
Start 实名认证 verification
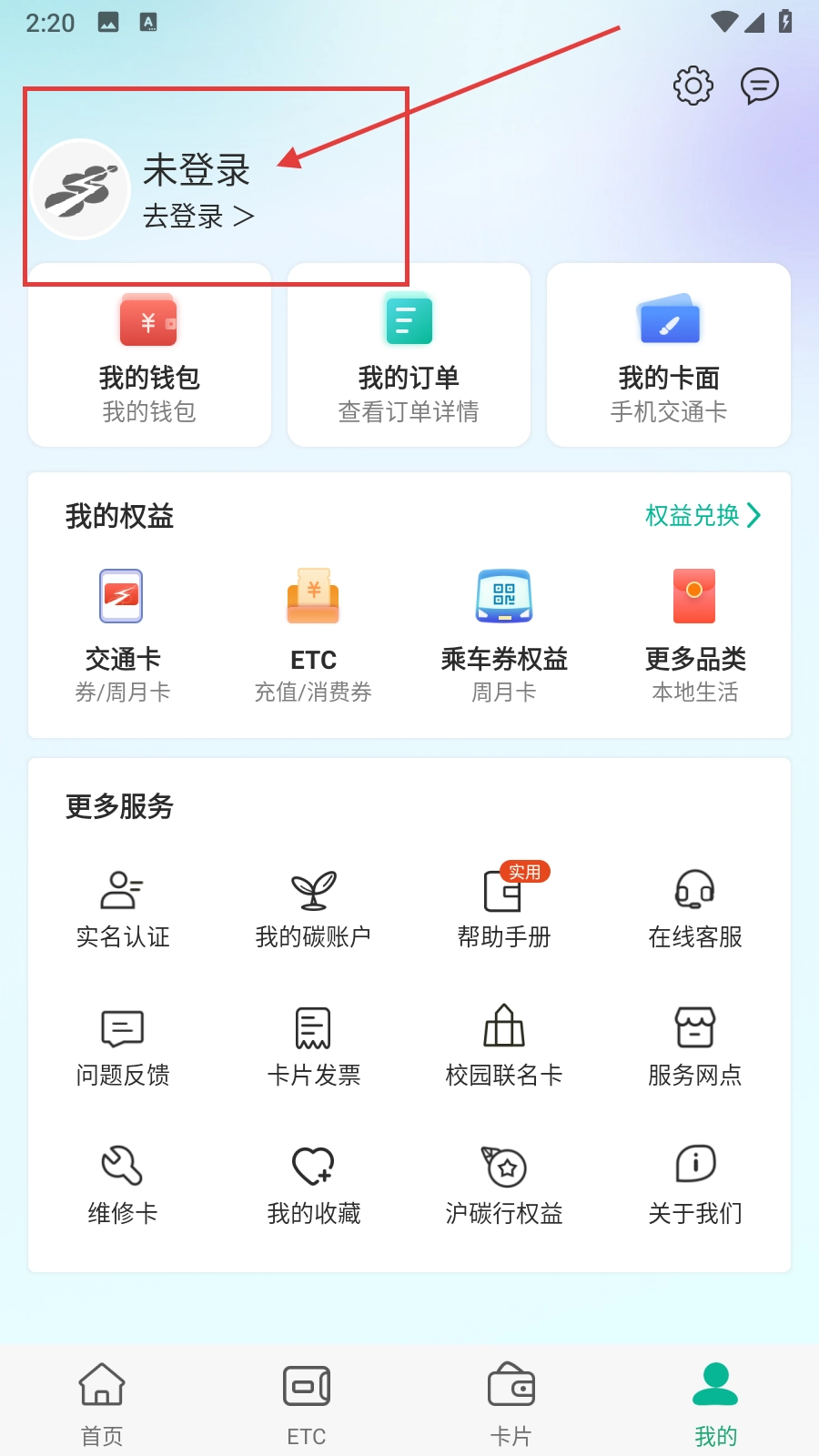coord(123,909)
